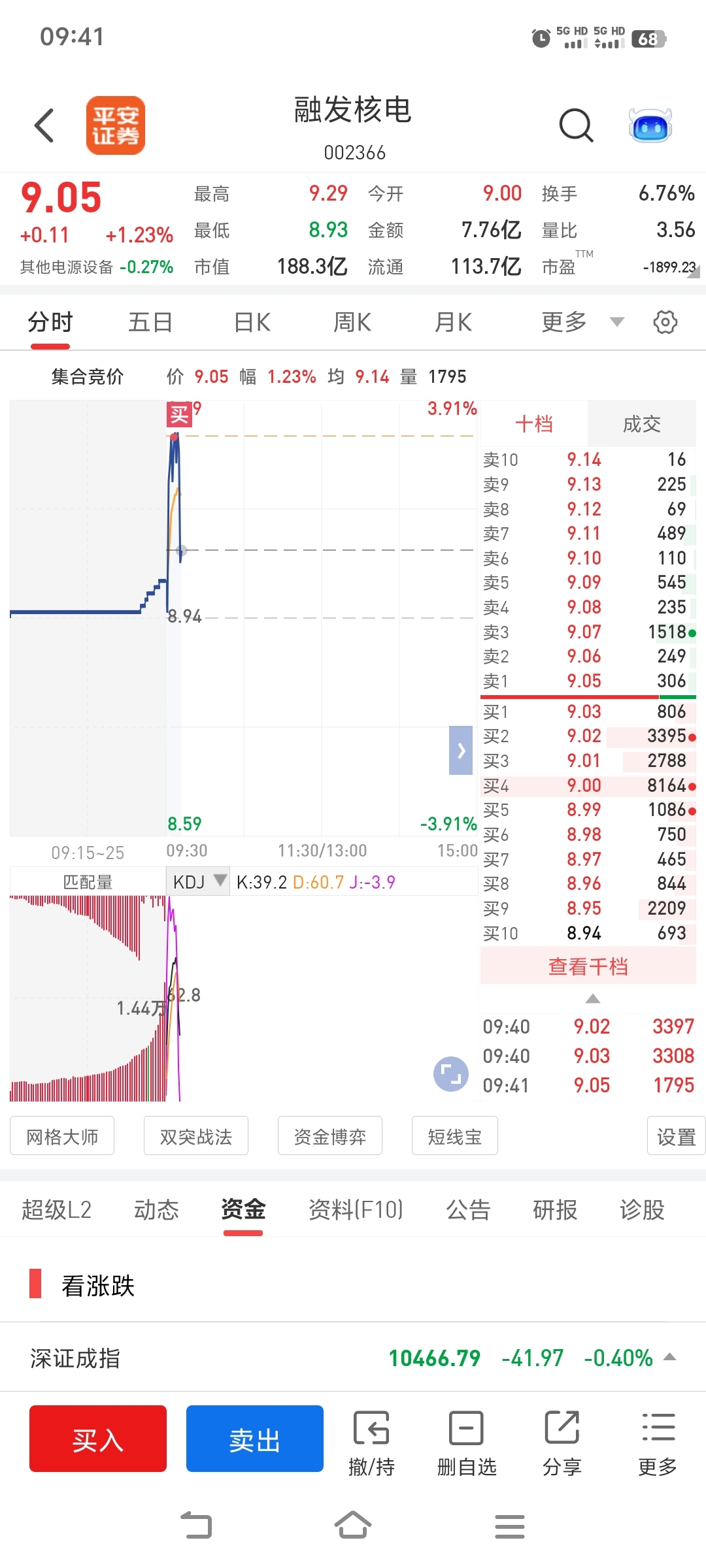Expand chart to fullscreen
This screenshot has width=706, height=1568.
coord(451,1073)
